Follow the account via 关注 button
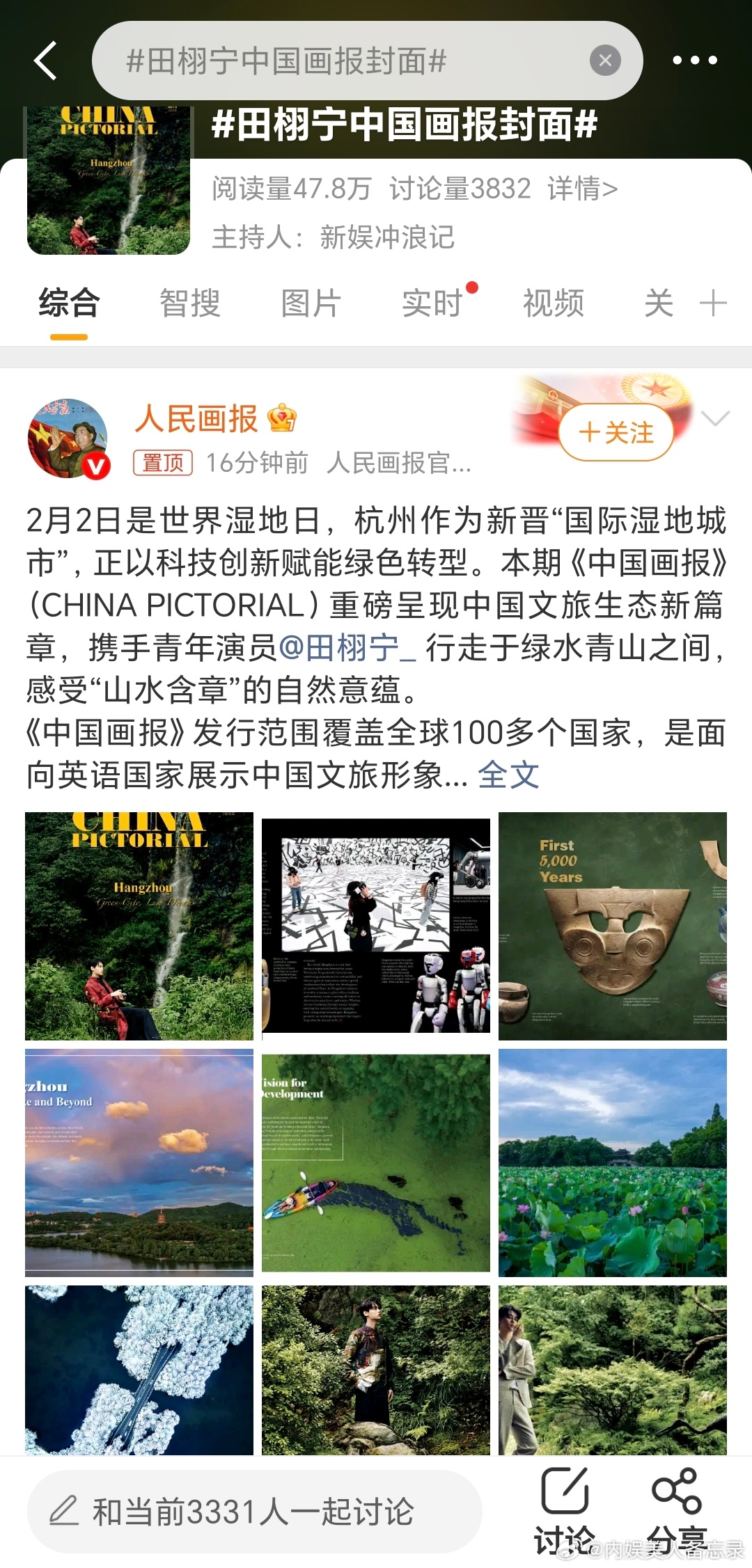The height and width of the screenshot is (1568, 752). [x=616, y=431]
